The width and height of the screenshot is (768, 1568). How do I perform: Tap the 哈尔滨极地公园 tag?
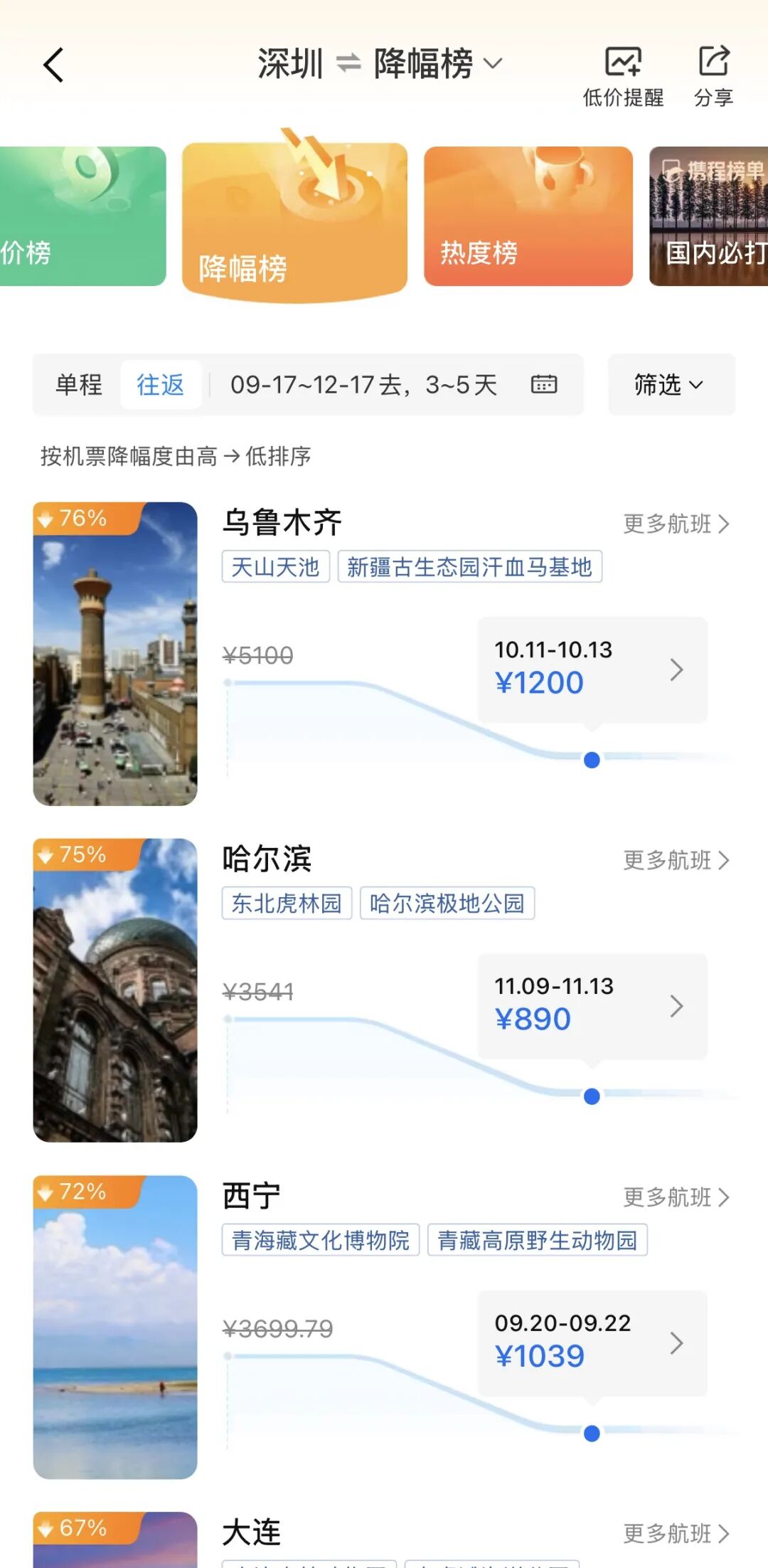click(447, 904)
